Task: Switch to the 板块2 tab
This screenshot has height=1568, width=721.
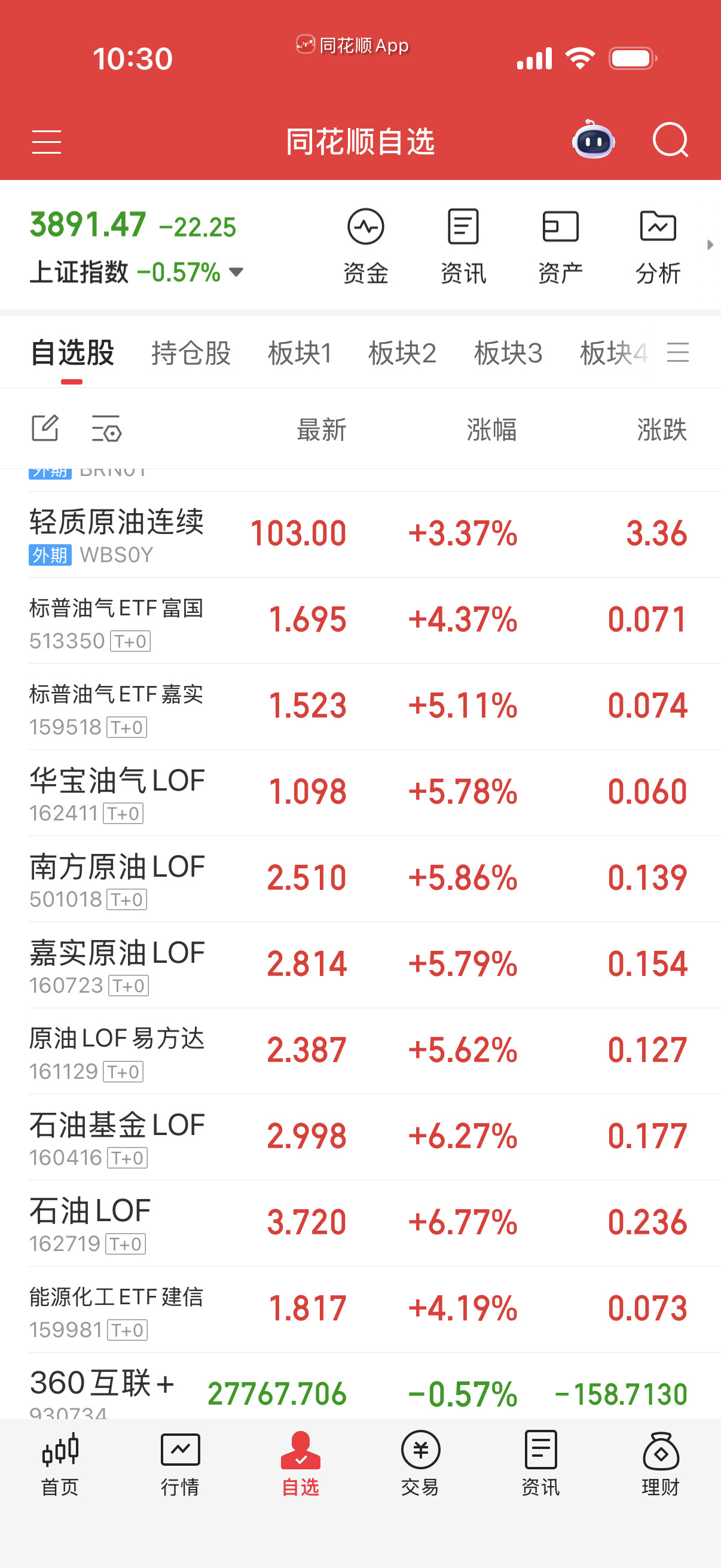Action: point(404,353)
